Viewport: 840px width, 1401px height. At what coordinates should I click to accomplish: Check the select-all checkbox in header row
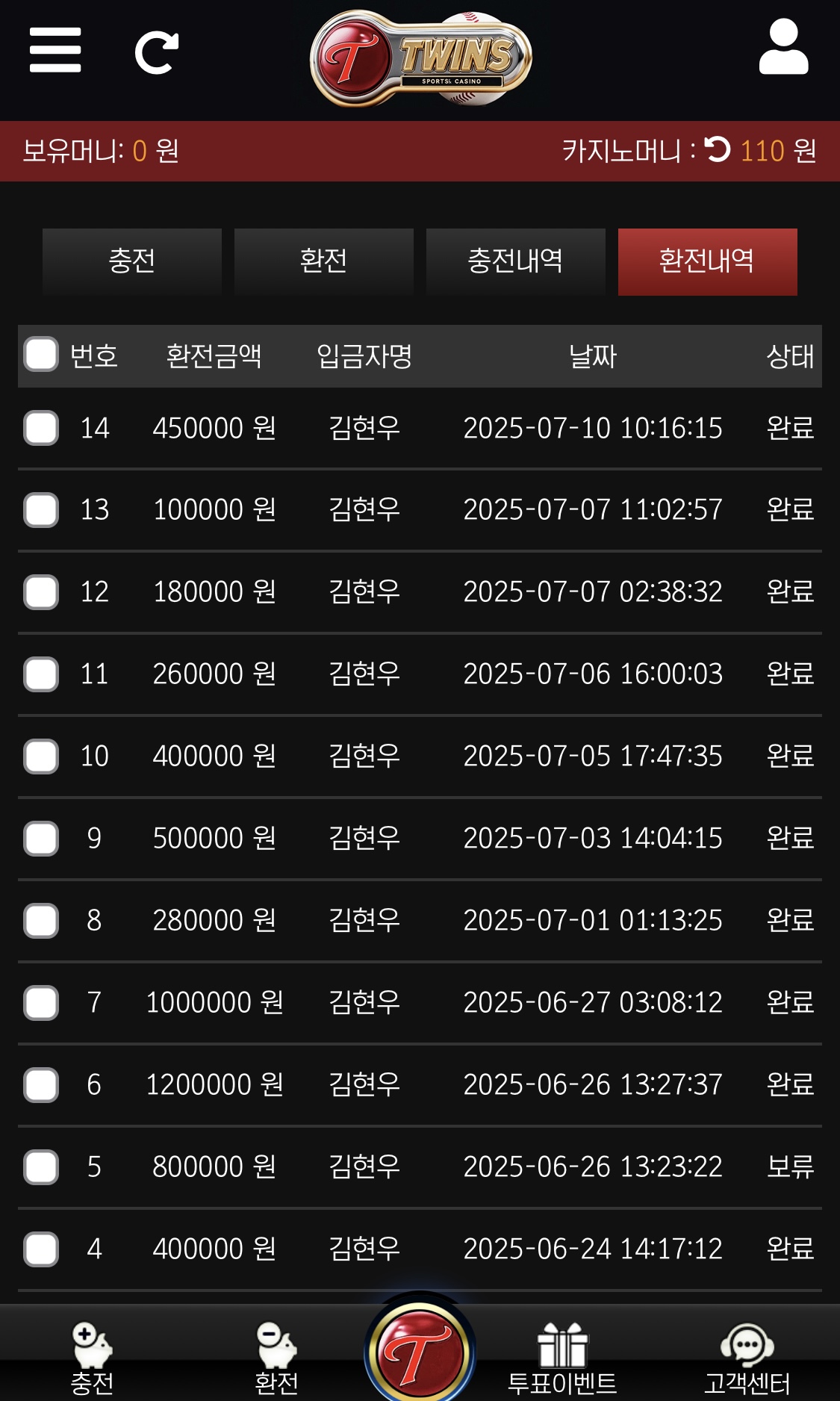coord(41,354)
